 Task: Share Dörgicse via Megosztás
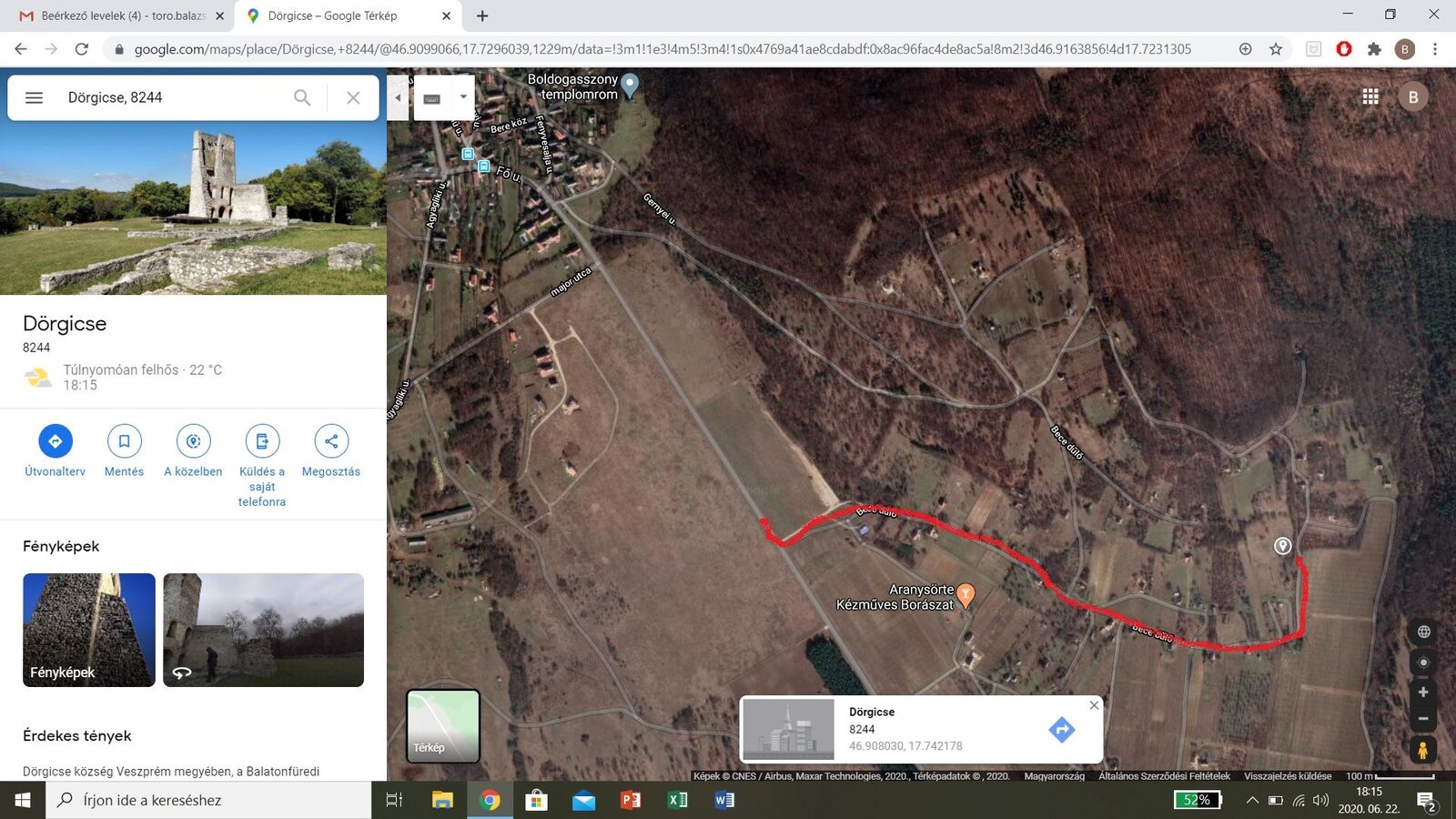click(x=331, y=441)
